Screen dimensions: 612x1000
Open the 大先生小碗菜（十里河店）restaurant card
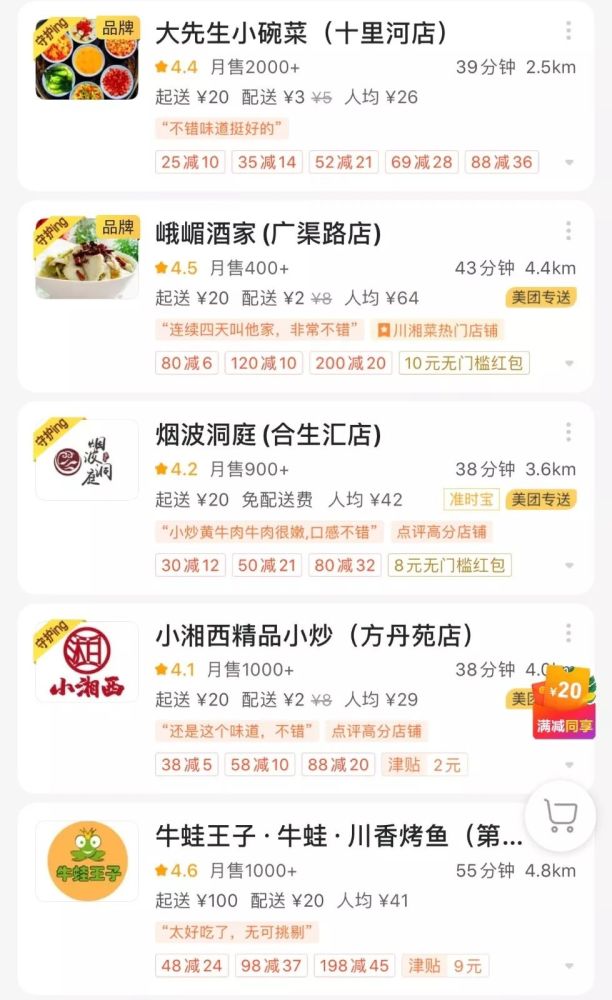click(301, 33)
